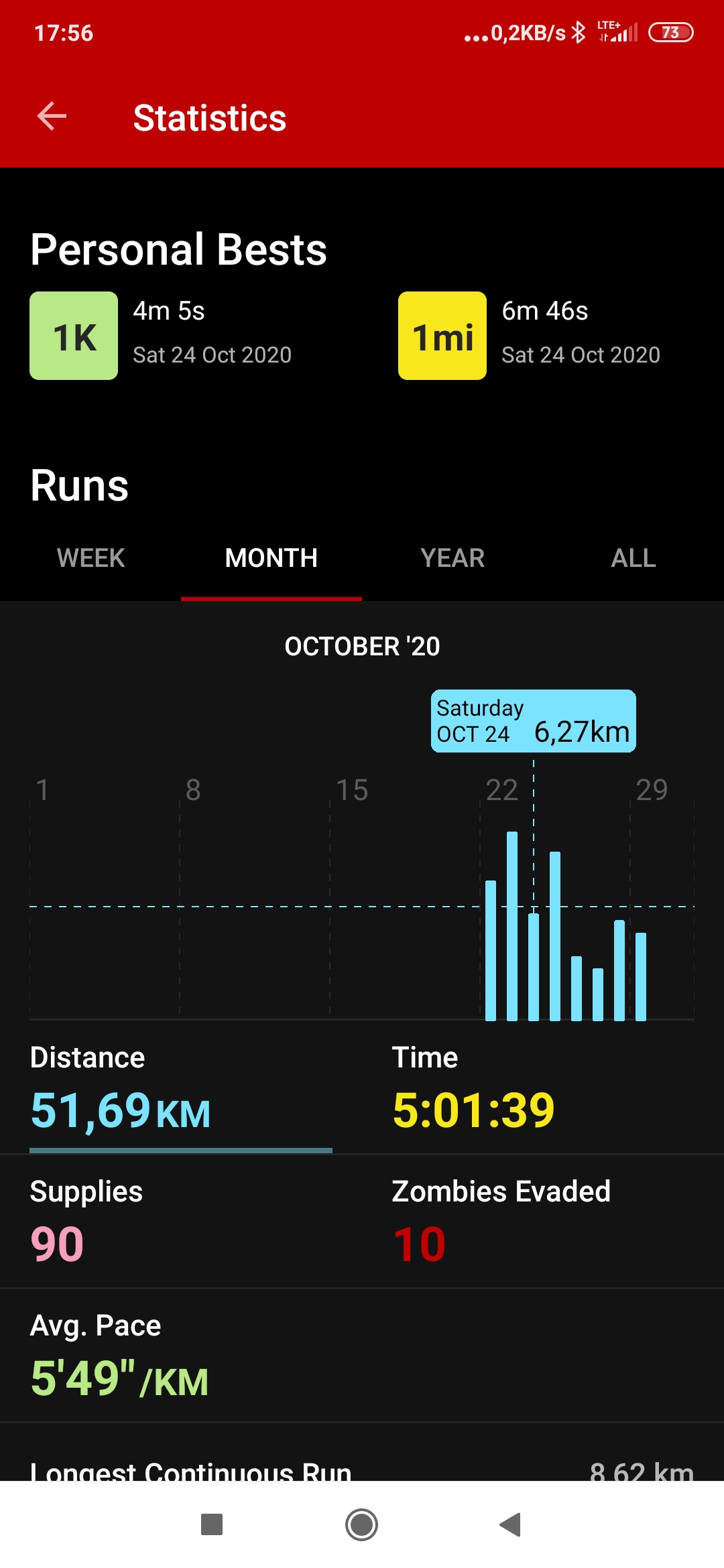Switch to the YEAR tab
This screenshot has height=1568, width=724.
[452, 558]
